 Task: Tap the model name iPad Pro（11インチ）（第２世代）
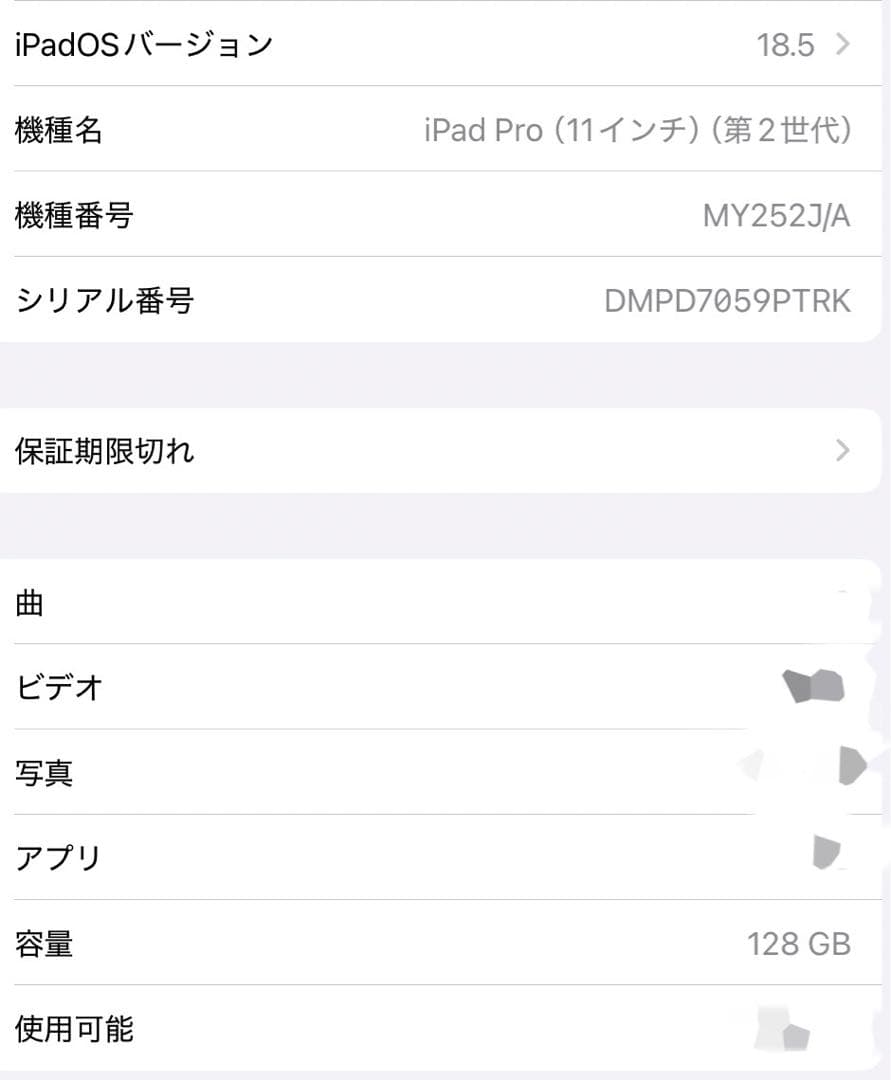(636, 130)
